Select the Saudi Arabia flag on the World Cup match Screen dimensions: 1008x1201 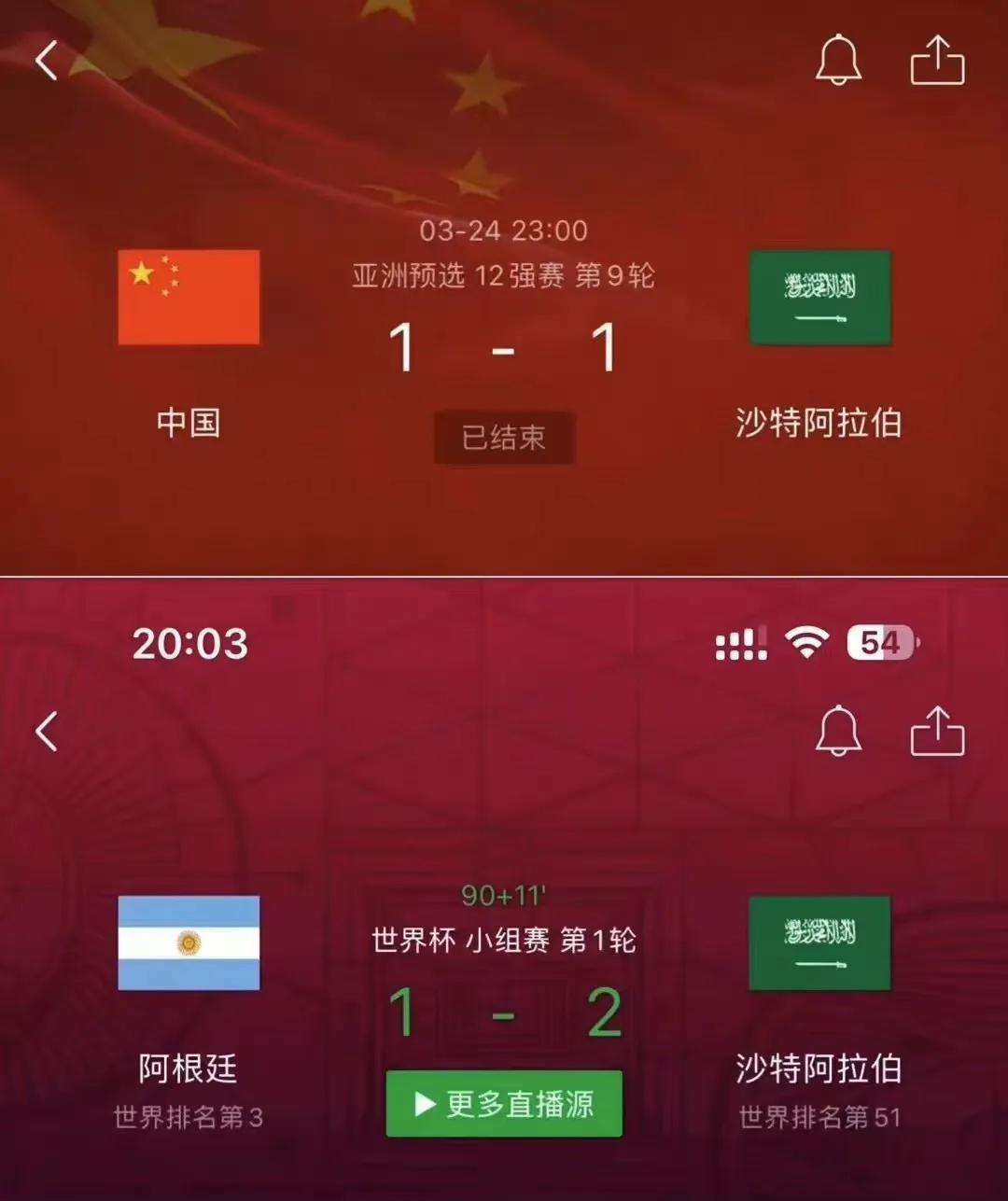tap(819, 944)
